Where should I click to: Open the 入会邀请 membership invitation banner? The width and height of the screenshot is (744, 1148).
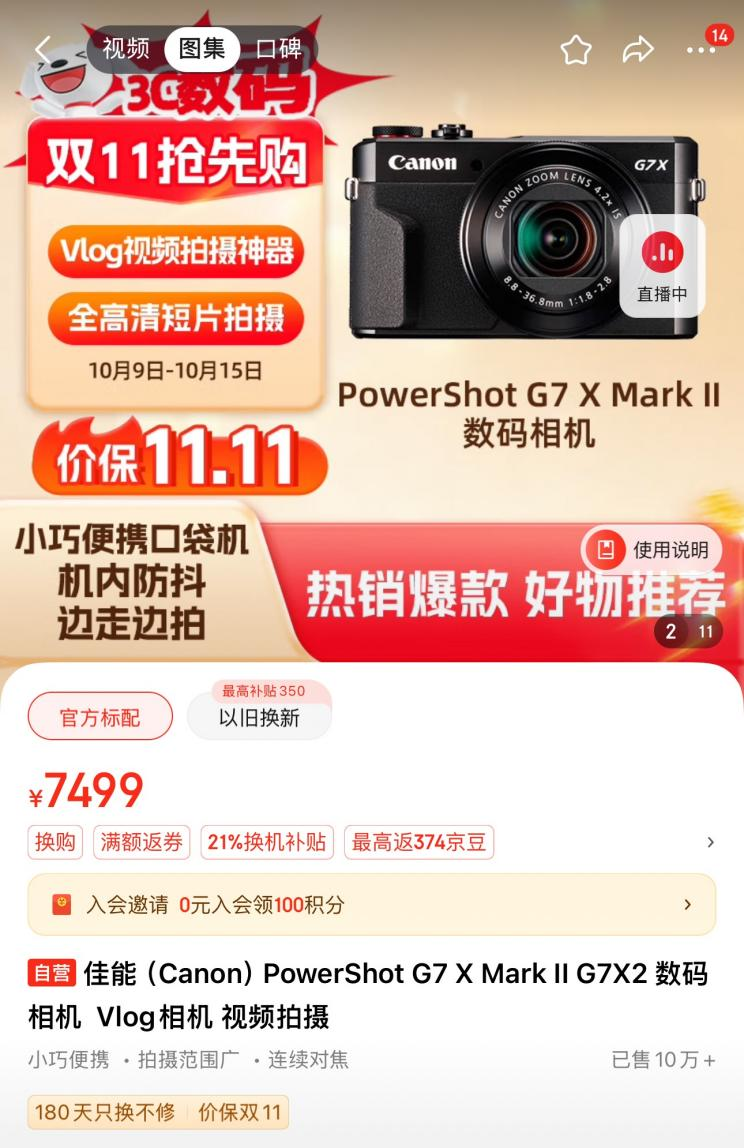(371, 904)
